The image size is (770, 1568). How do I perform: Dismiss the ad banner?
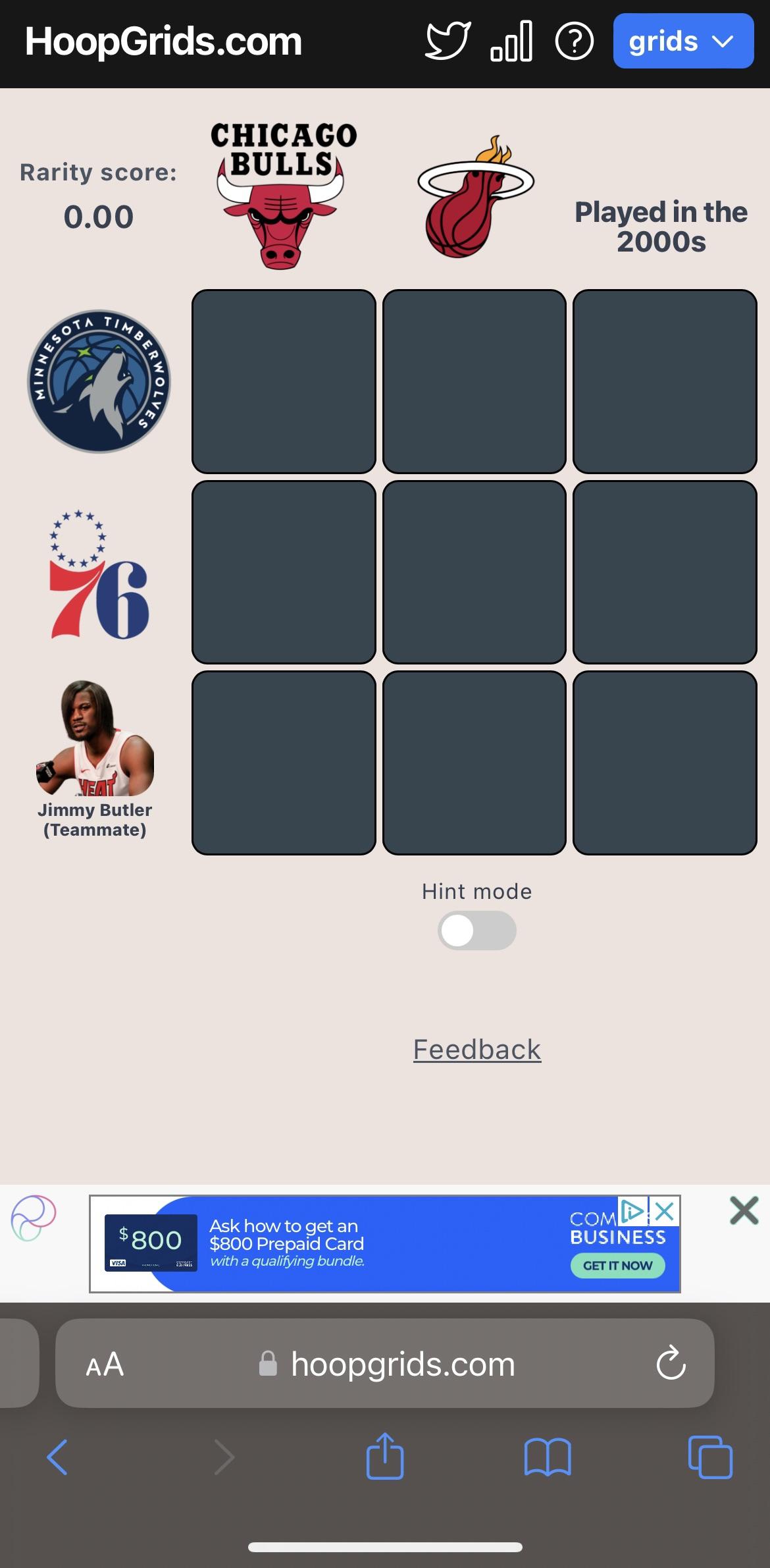[x=744, y=1210]
